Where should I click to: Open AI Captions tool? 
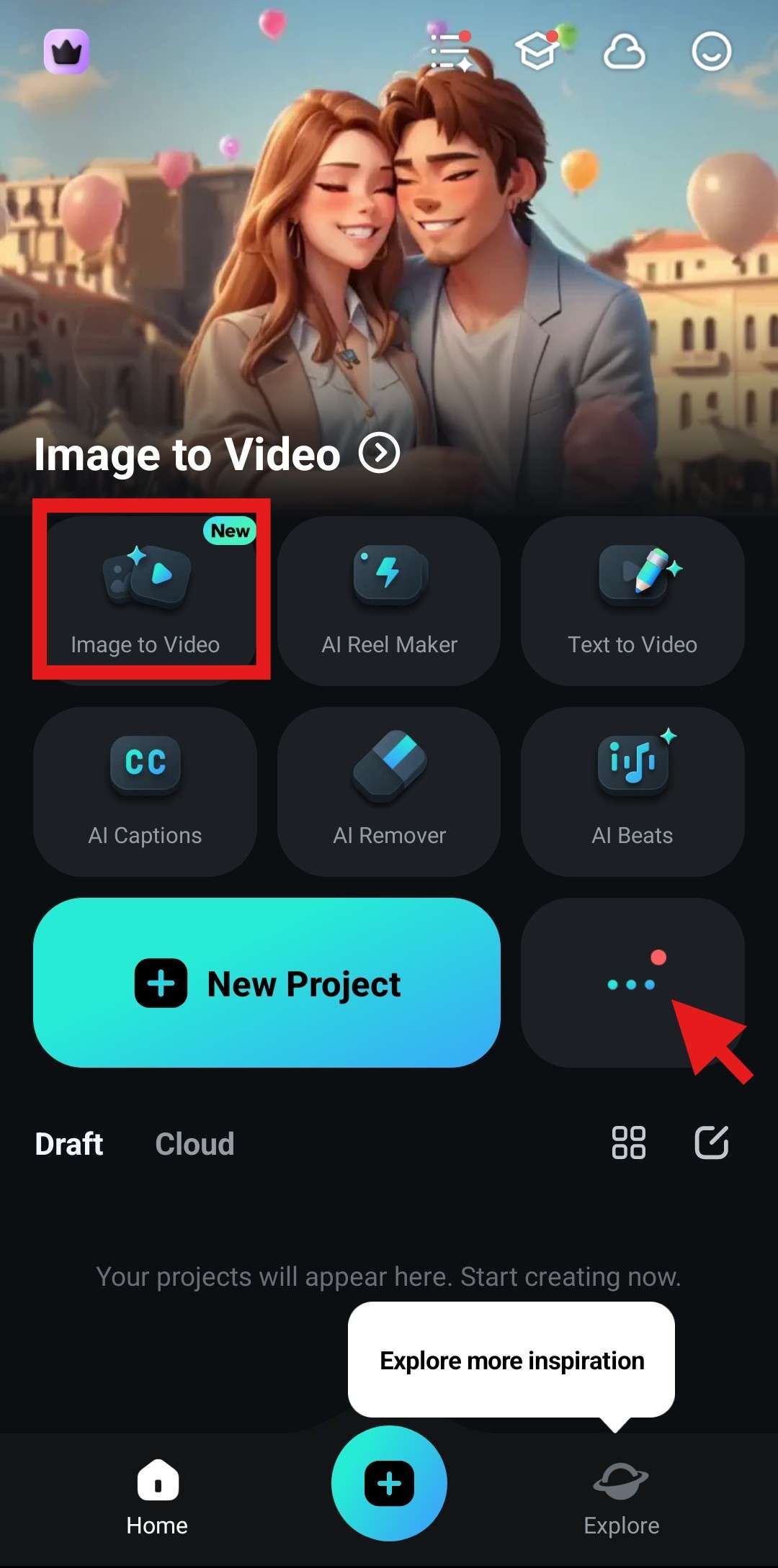pyautogui.click(x=146, y=791)
